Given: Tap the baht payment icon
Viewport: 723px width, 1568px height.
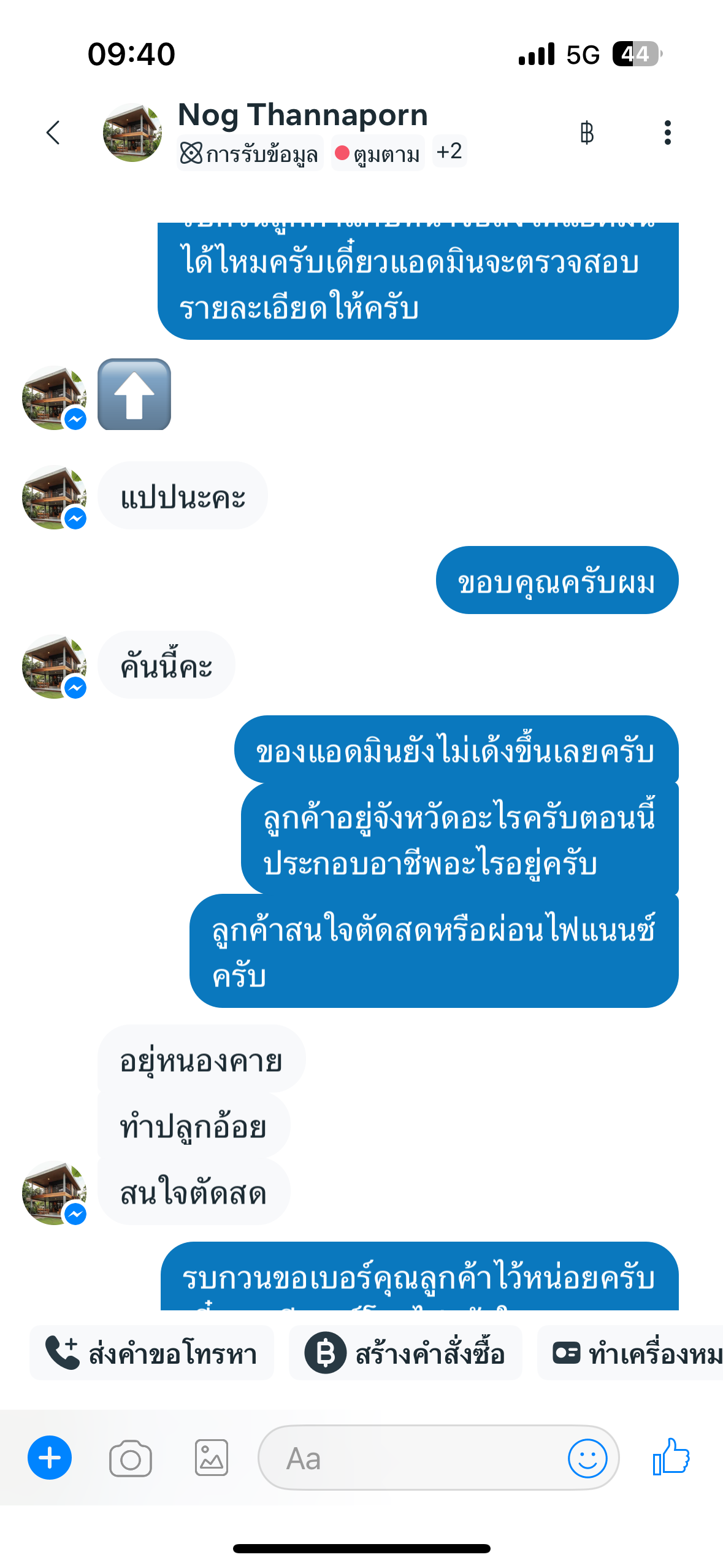Looking at the screenshot, I should tap(587, 133).
